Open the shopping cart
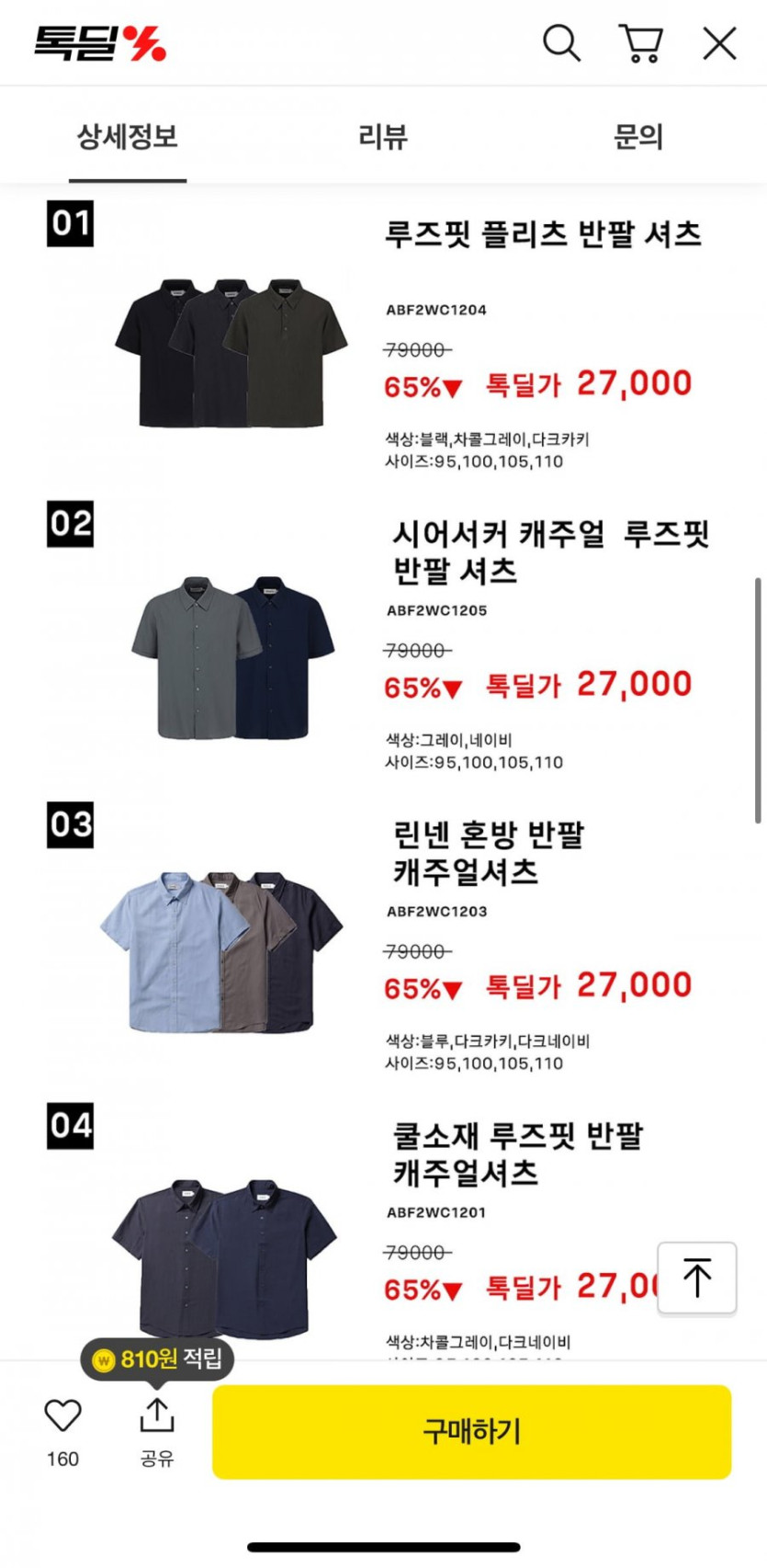This screenshot has width=767, height=1568. pos(640,43)
